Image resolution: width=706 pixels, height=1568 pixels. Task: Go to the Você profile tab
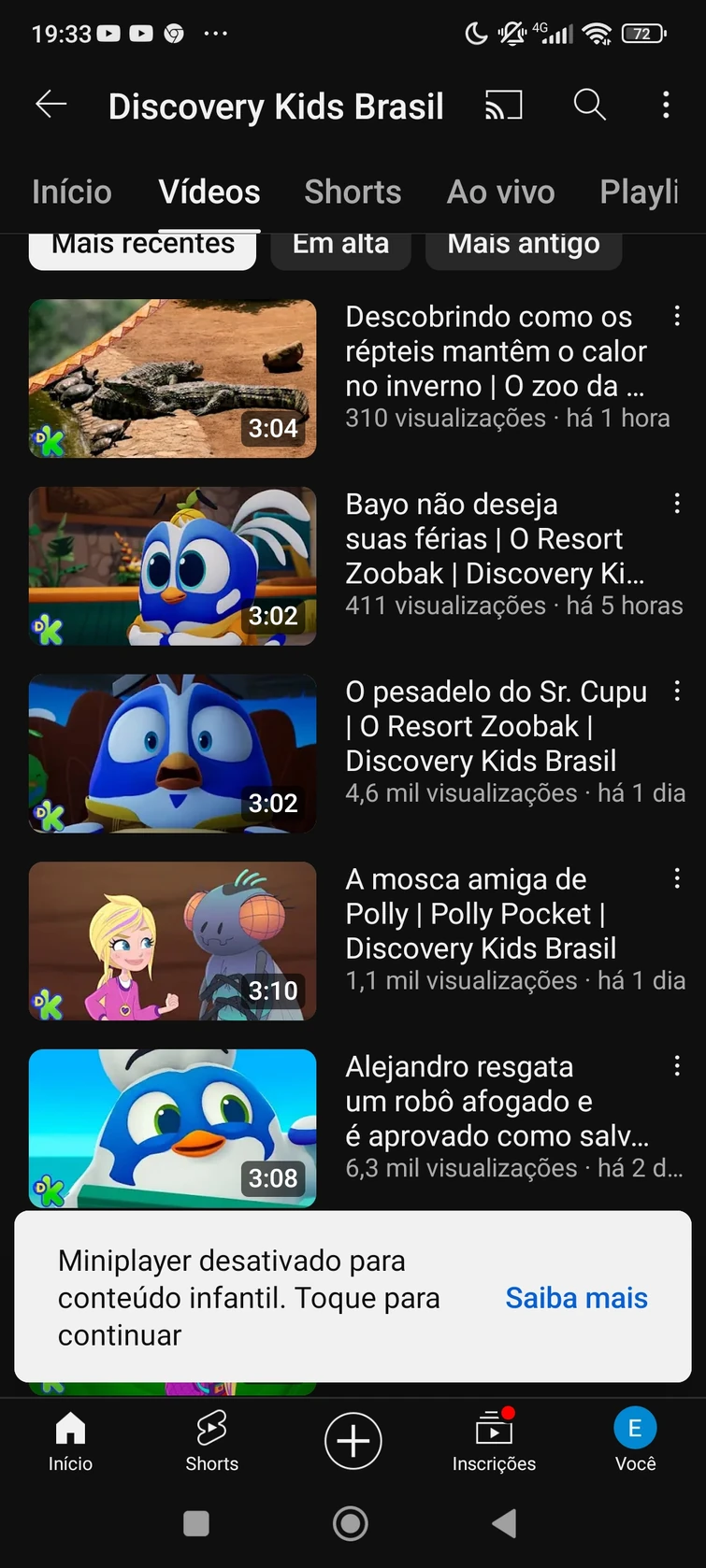pyautogui.click(x=635, y=1441)
